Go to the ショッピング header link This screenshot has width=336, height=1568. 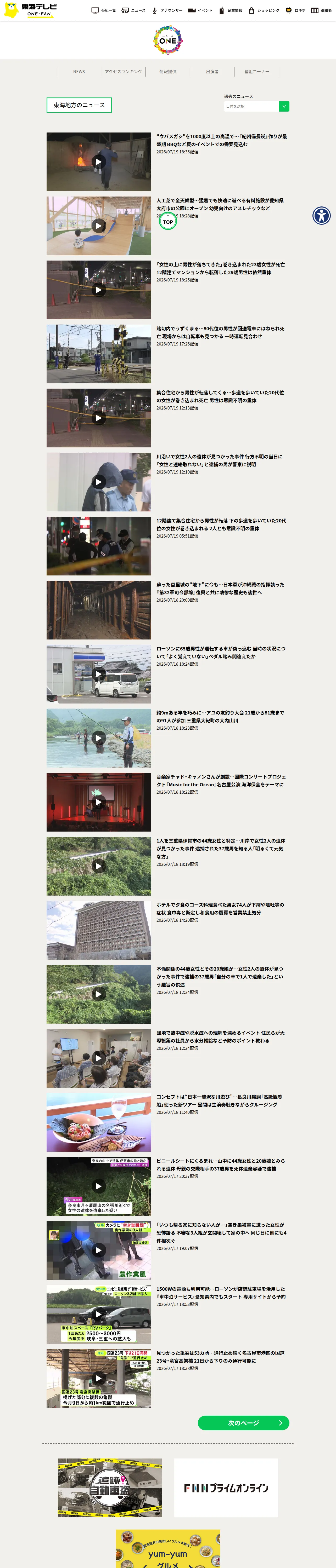[x=264, y=10]
